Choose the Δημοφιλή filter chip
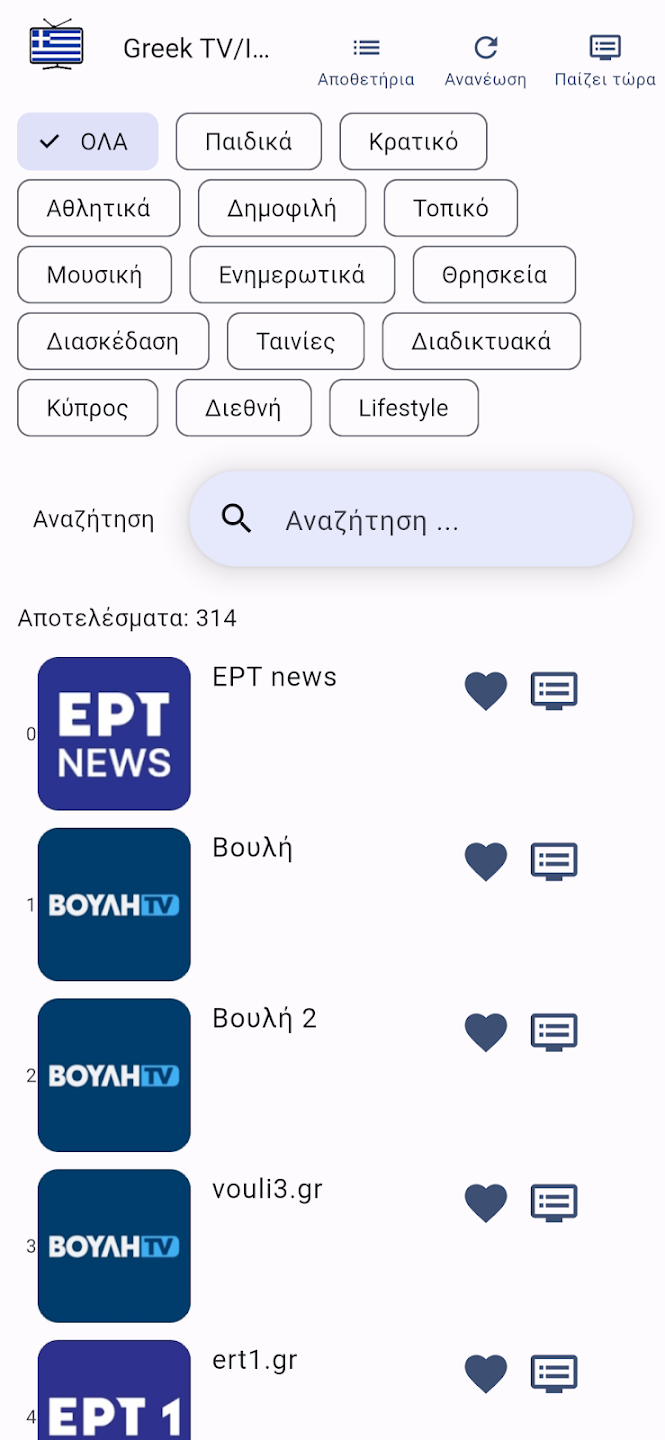665x1440 pixels. click(x=282, y=208)
